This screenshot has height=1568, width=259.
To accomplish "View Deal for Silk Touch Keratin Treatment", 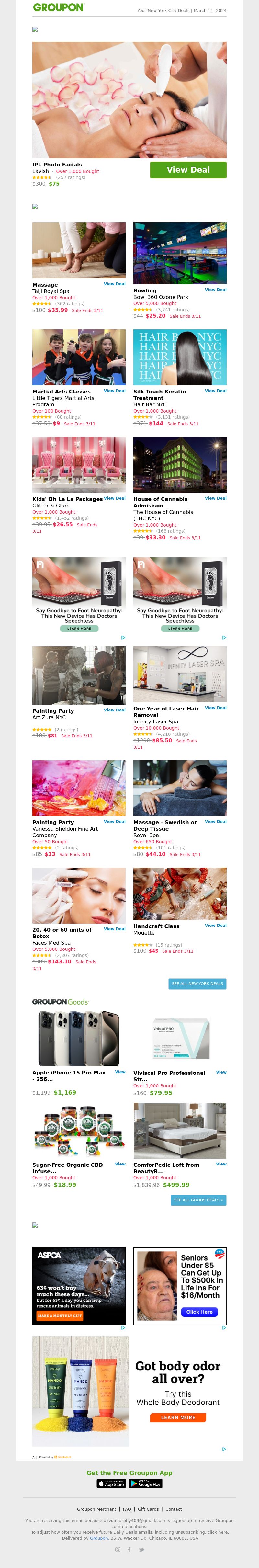I will tap(215, 391).
